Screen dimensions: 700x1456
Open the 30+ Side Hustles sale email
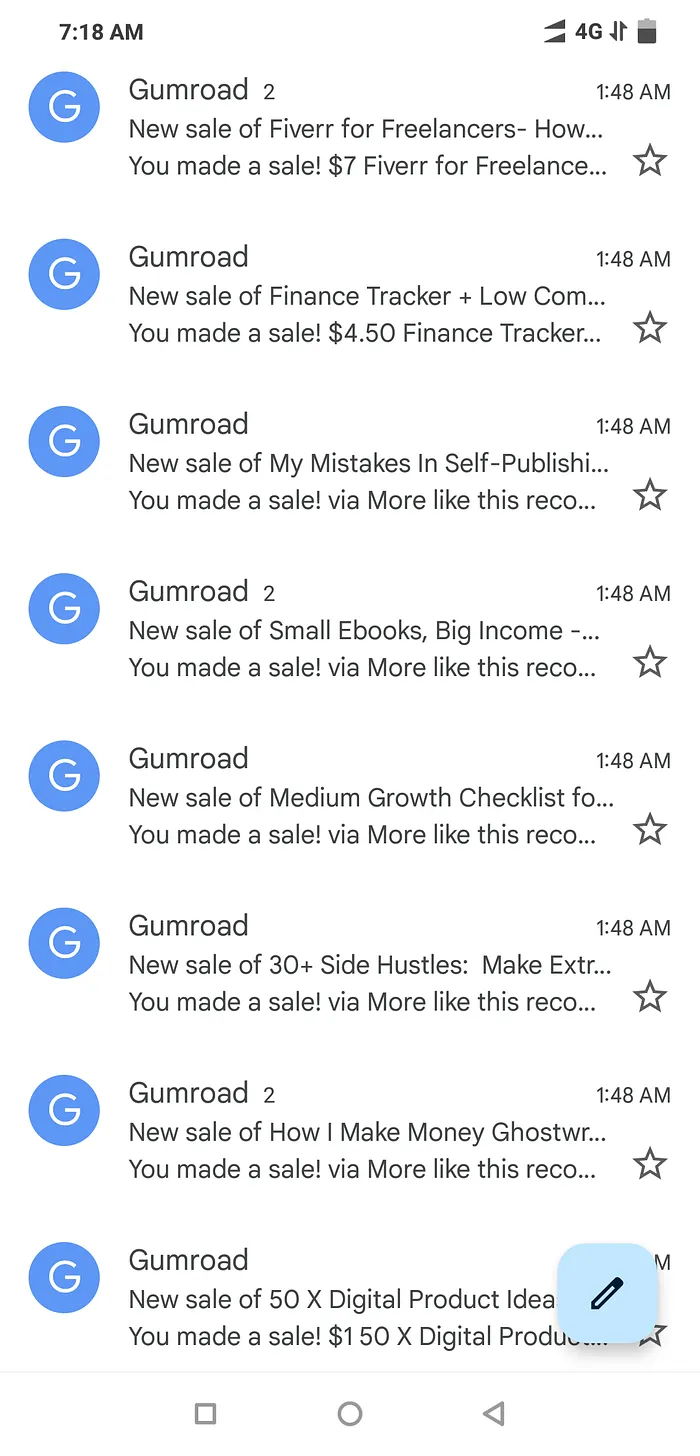pyautogui.click(x=365, y=964)
